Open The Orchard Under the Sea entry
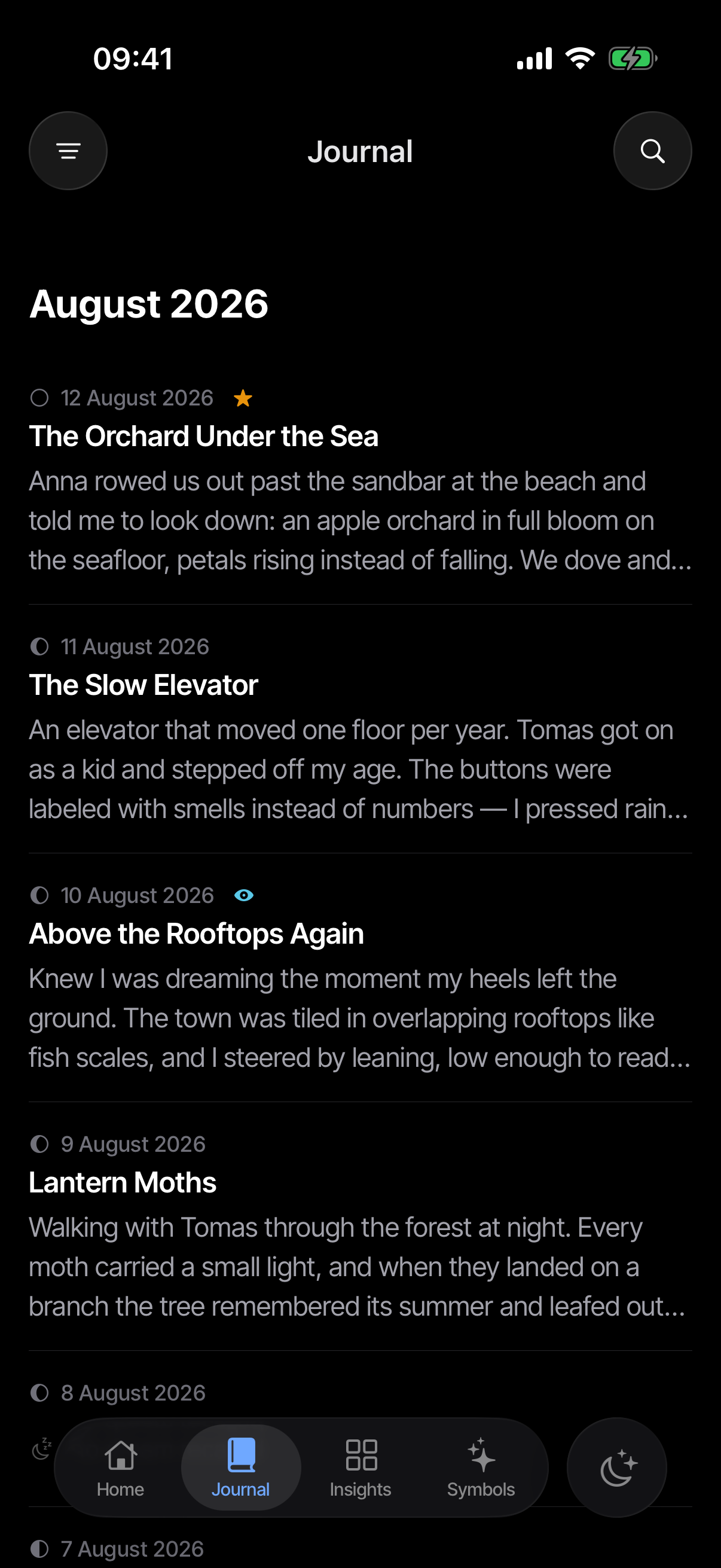 (x=360, y=481)
